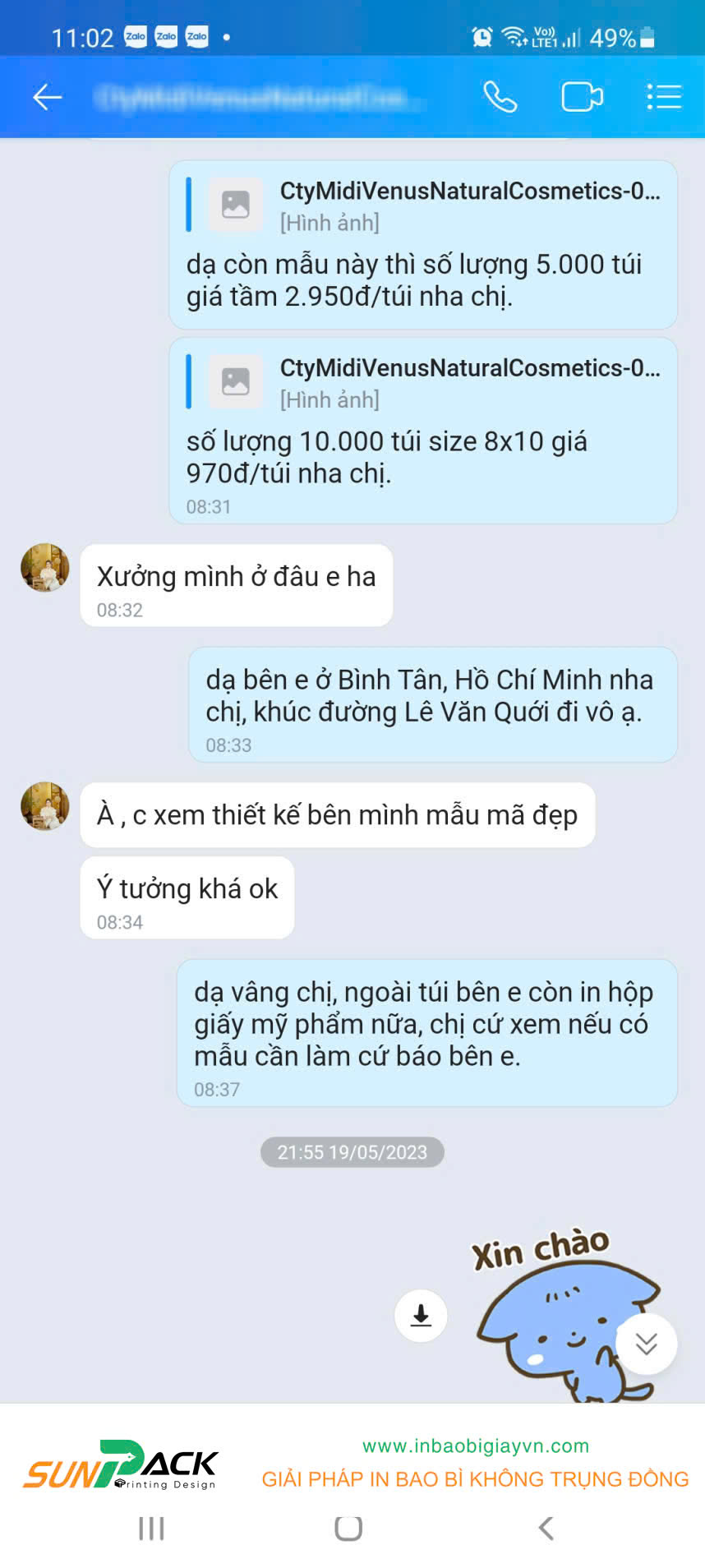Go back using the back arrow
The height and width of the screenshot is (1568, 705).
tap(47, 96)
